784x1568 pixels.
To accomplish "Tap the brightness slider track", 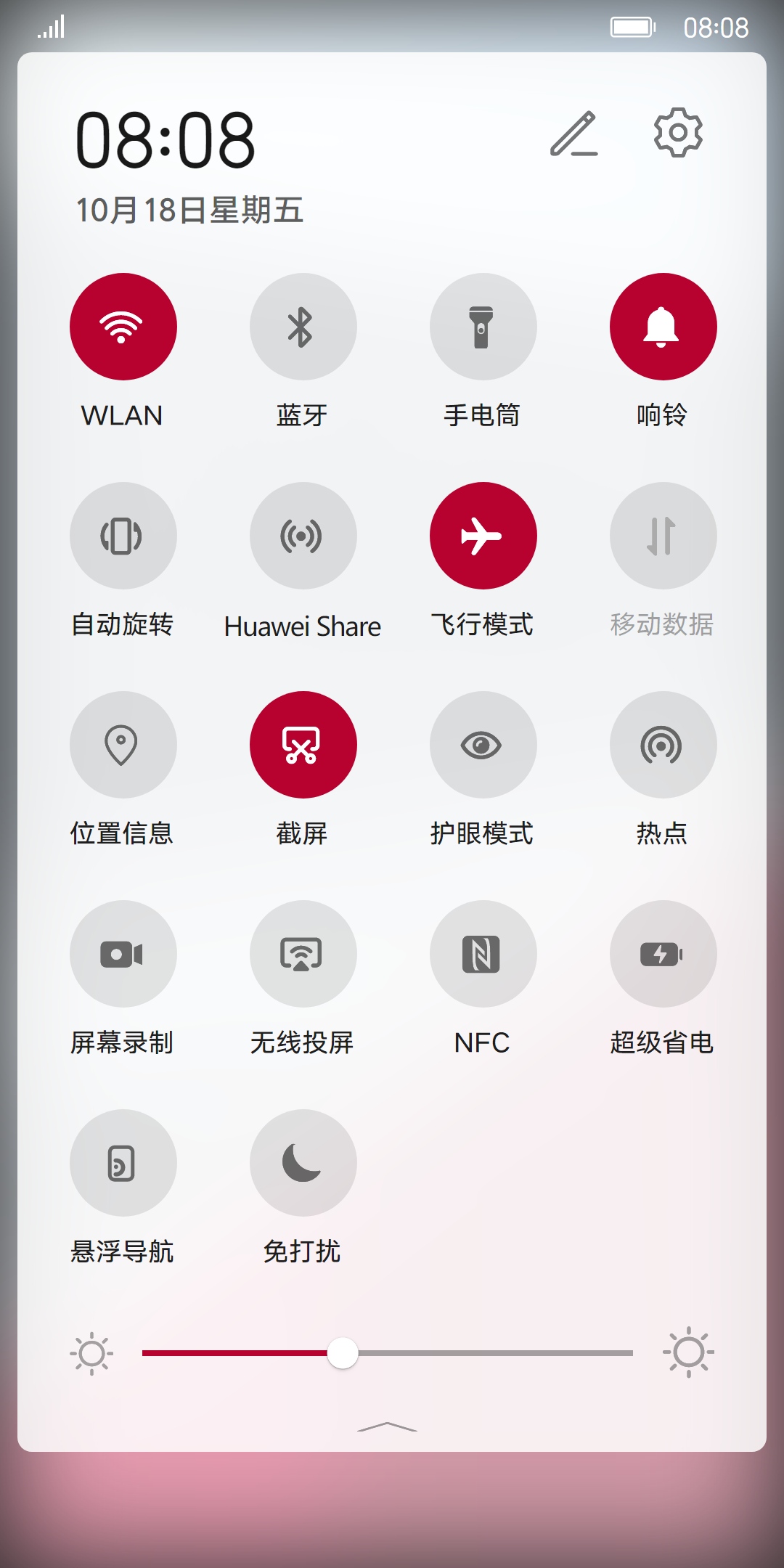I will click(494, 1353).
